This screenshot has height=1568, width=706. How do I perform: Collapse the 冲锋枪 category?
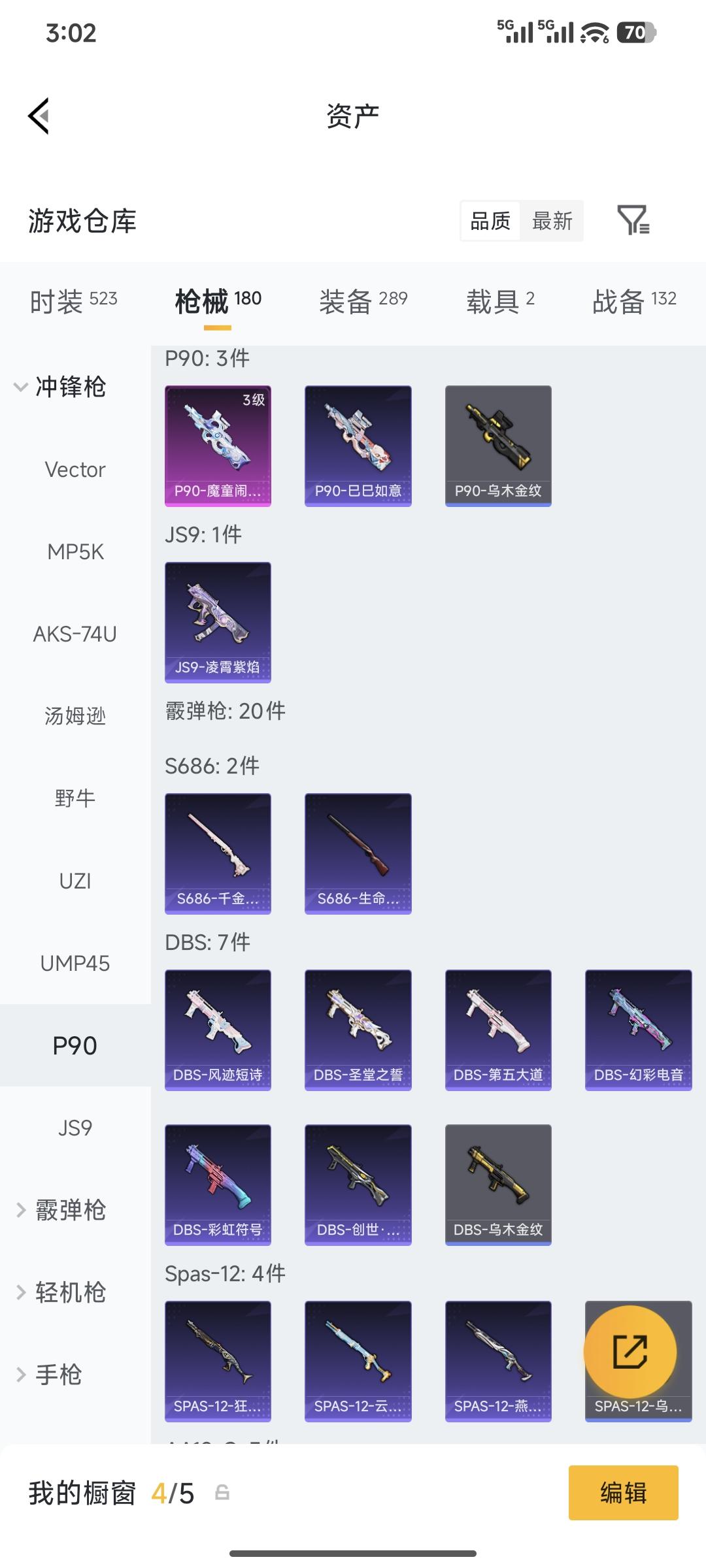(60, 387)
